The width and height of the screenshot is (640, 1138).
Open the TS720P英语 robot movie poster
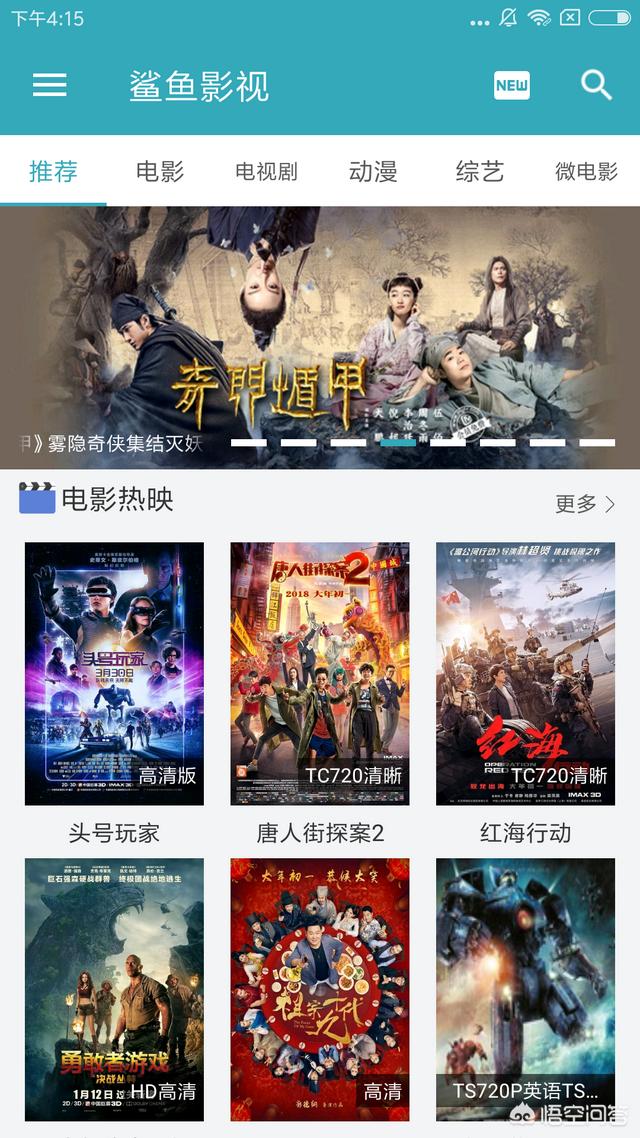[525, 988]
